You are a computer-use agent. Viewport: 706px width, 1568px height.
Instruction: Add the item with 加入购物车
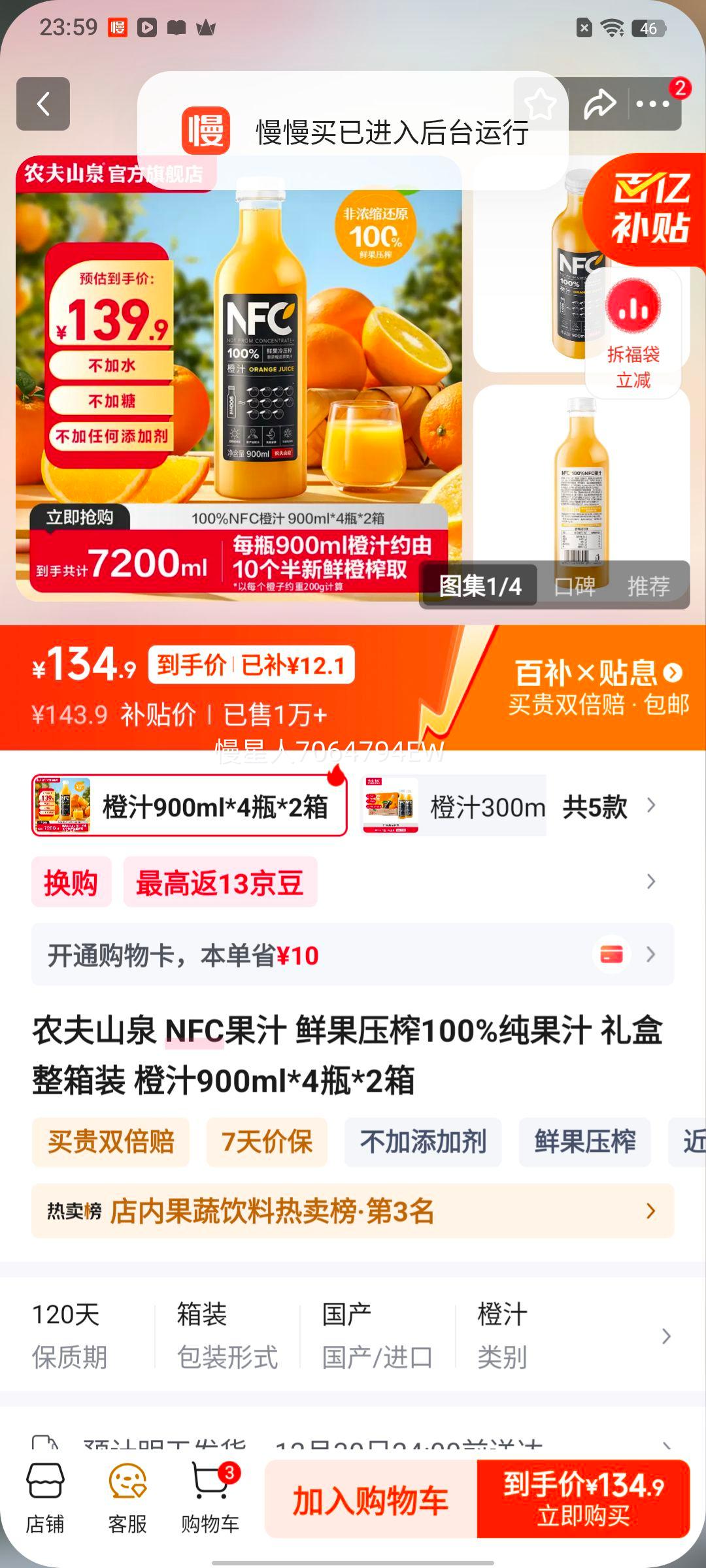coord(371,1499)
